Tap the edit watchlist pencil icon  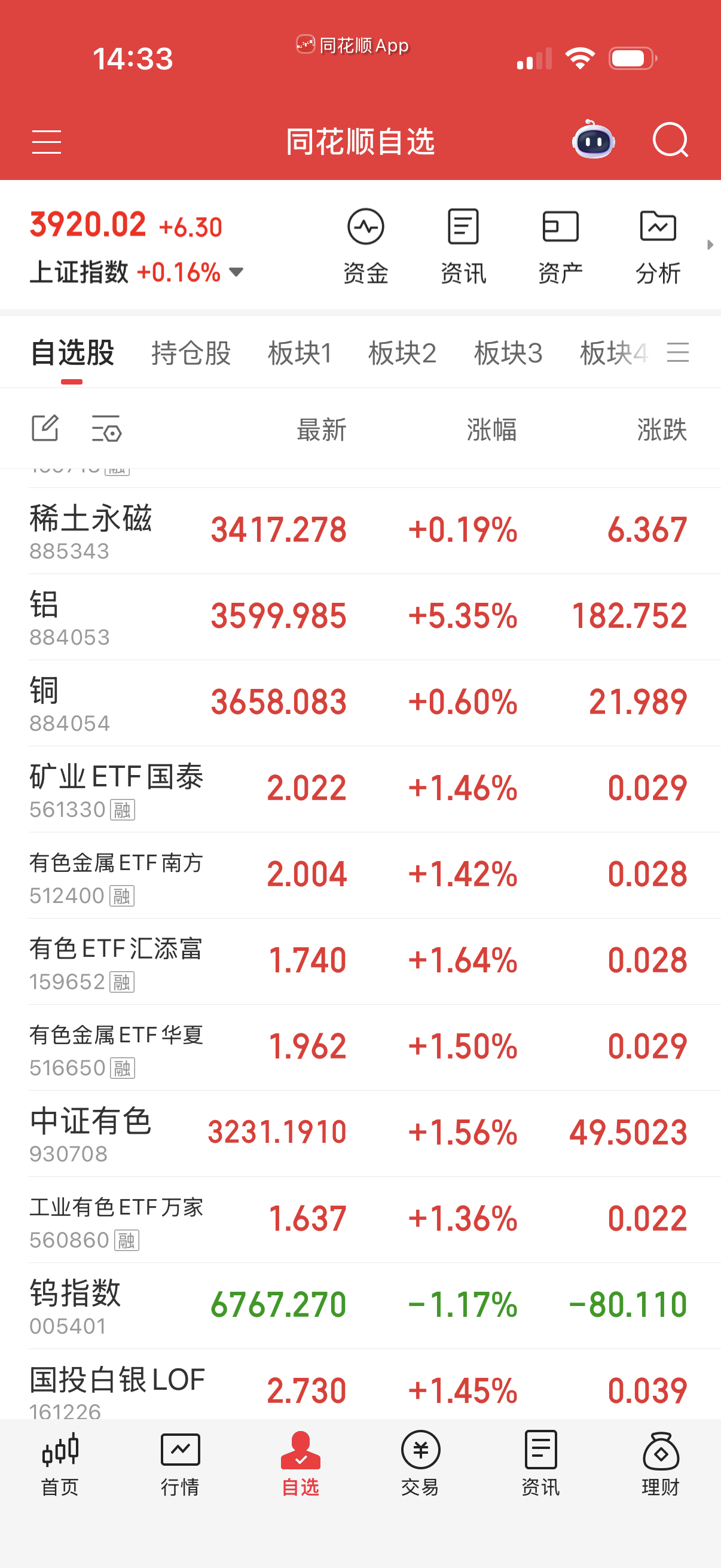coord(45,429)
